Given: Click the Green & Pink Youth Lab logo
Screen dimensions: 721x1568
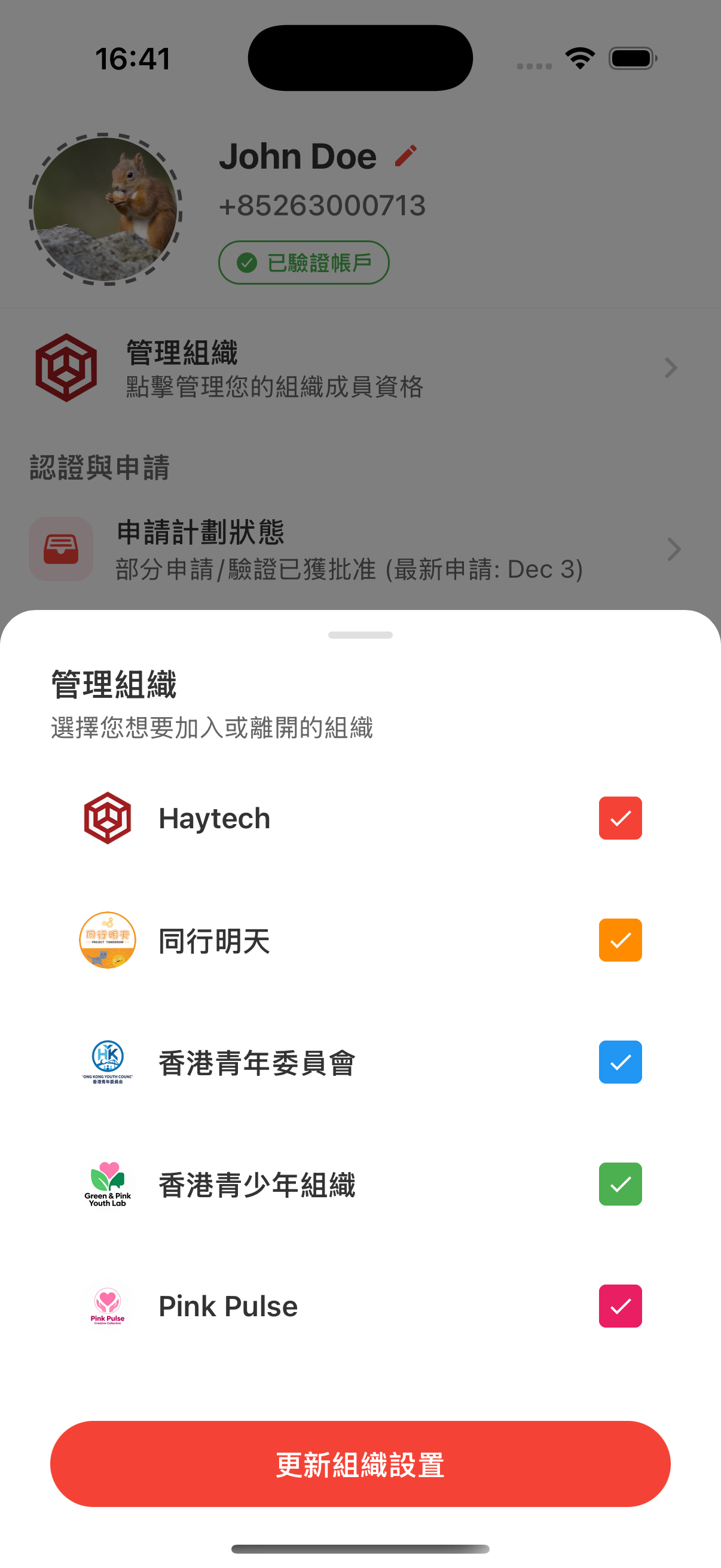Looking at the screenshot, I should tap(108, 1183).
